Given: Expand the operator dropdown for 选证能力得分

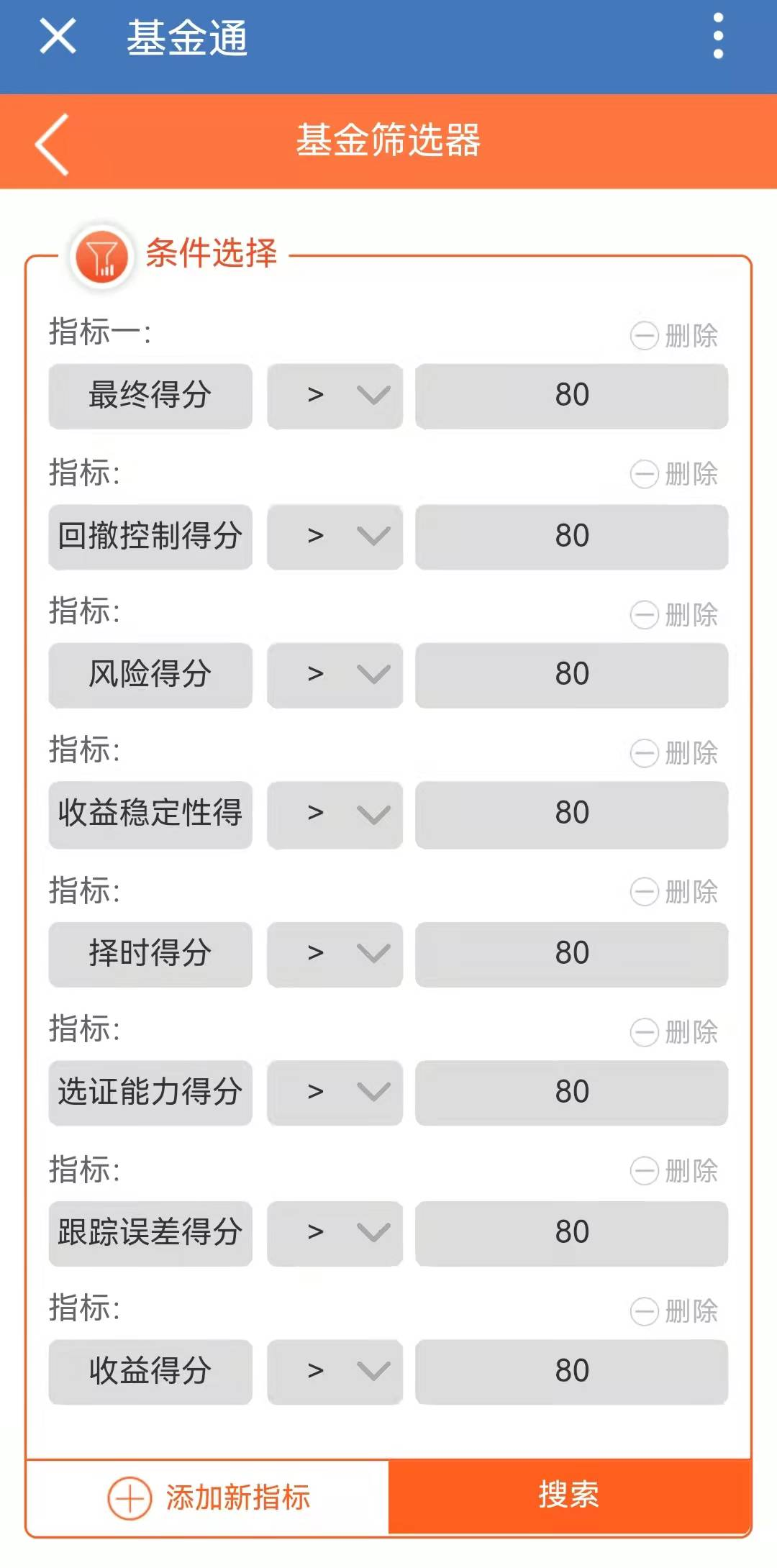Looking at the screenshot, I should pos(335,1093).
